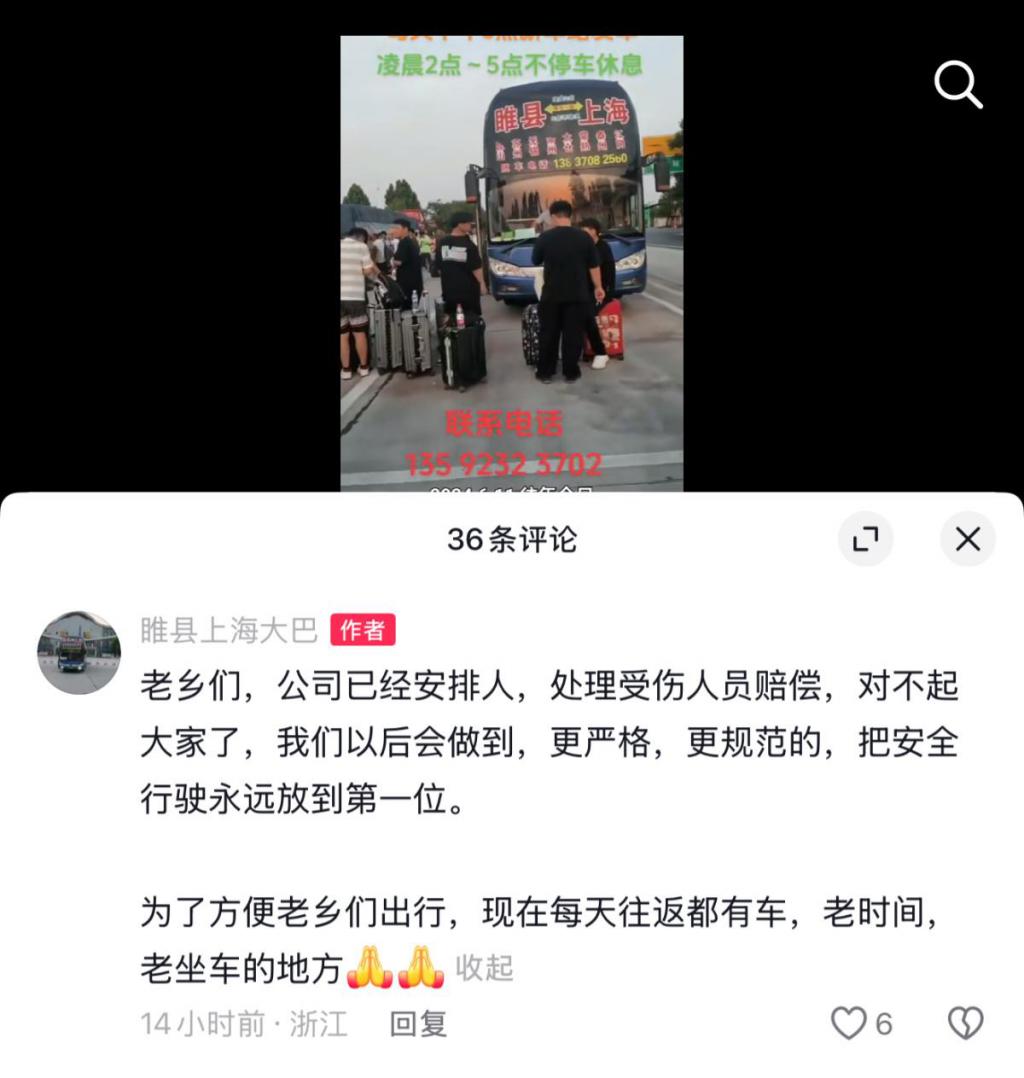1024x1078 pixels.
Task: Expand the comments panel to full screen
Action: [865, 539]
